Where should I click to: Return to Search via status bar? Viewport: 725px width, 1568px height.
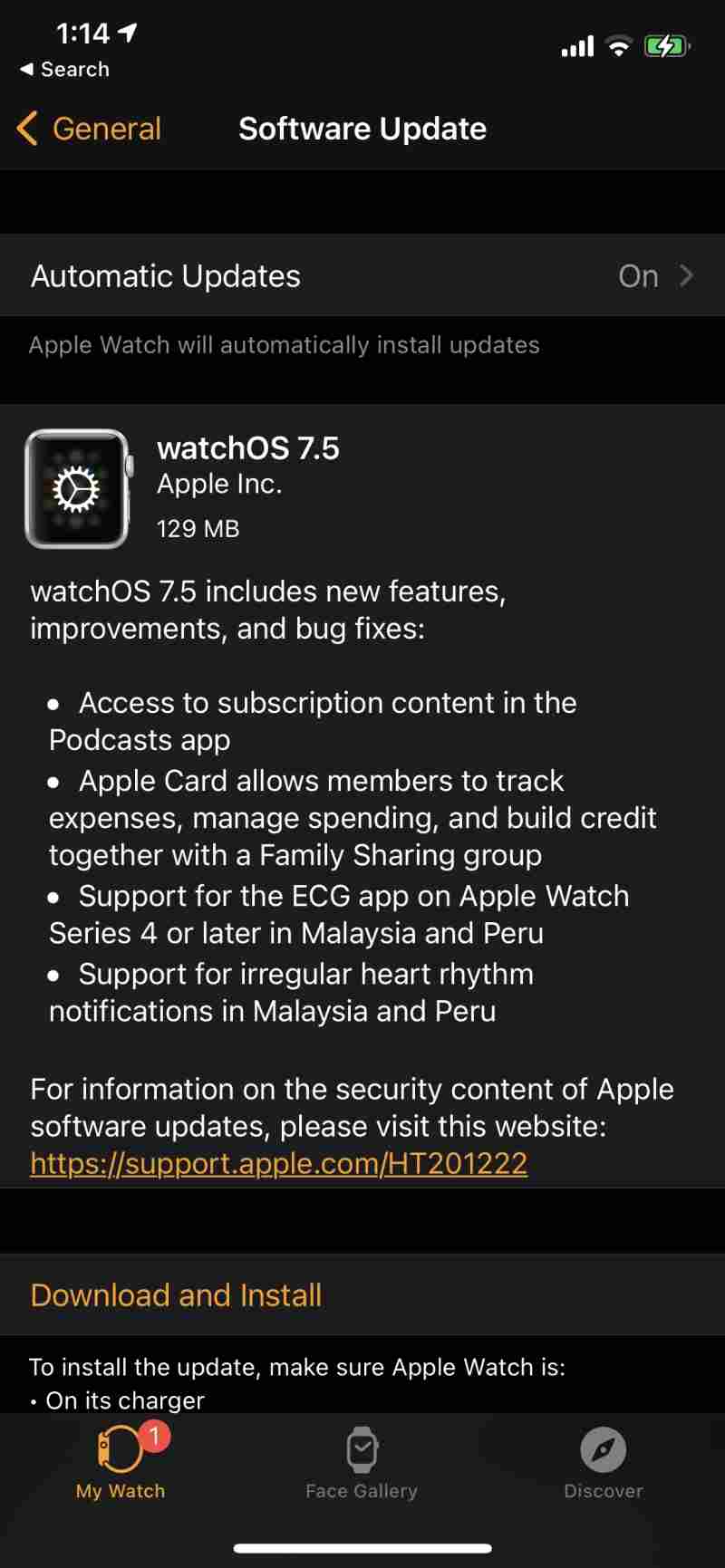tap(64, 70)
